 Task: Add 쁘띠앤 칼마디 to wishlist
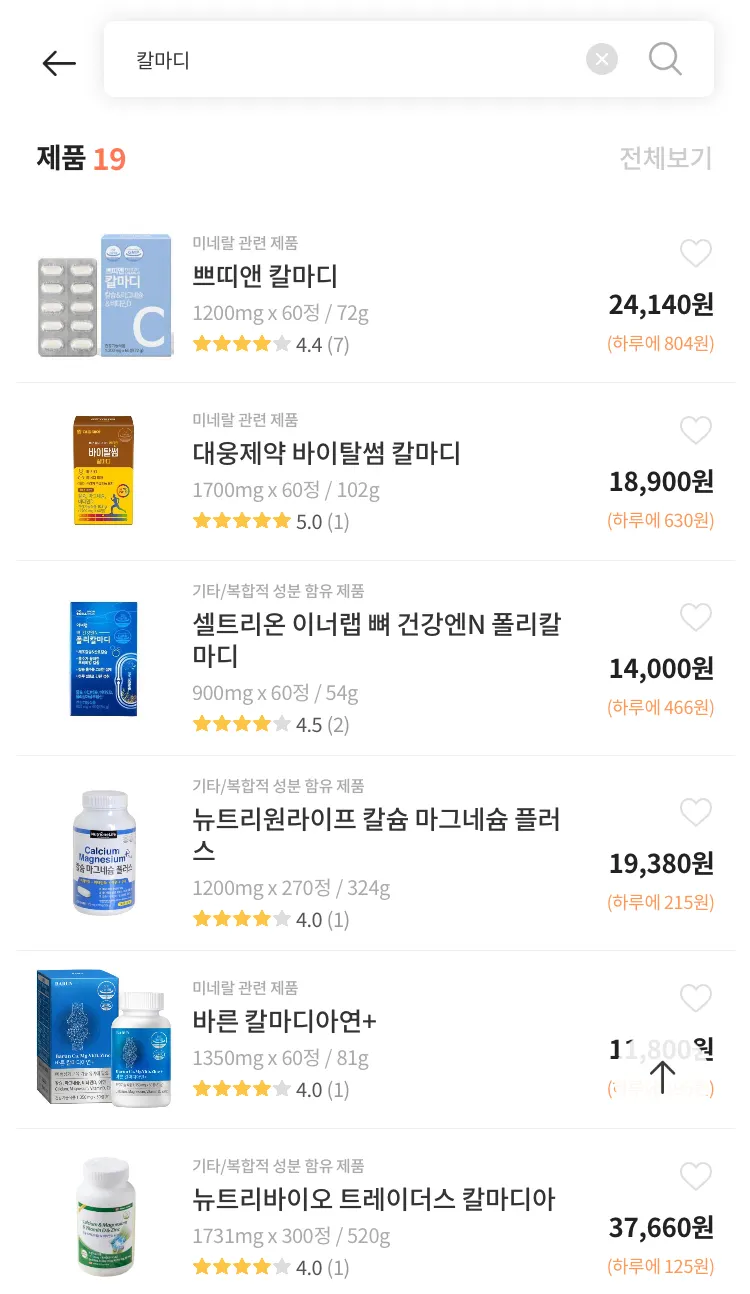click(x=695, y=254)
